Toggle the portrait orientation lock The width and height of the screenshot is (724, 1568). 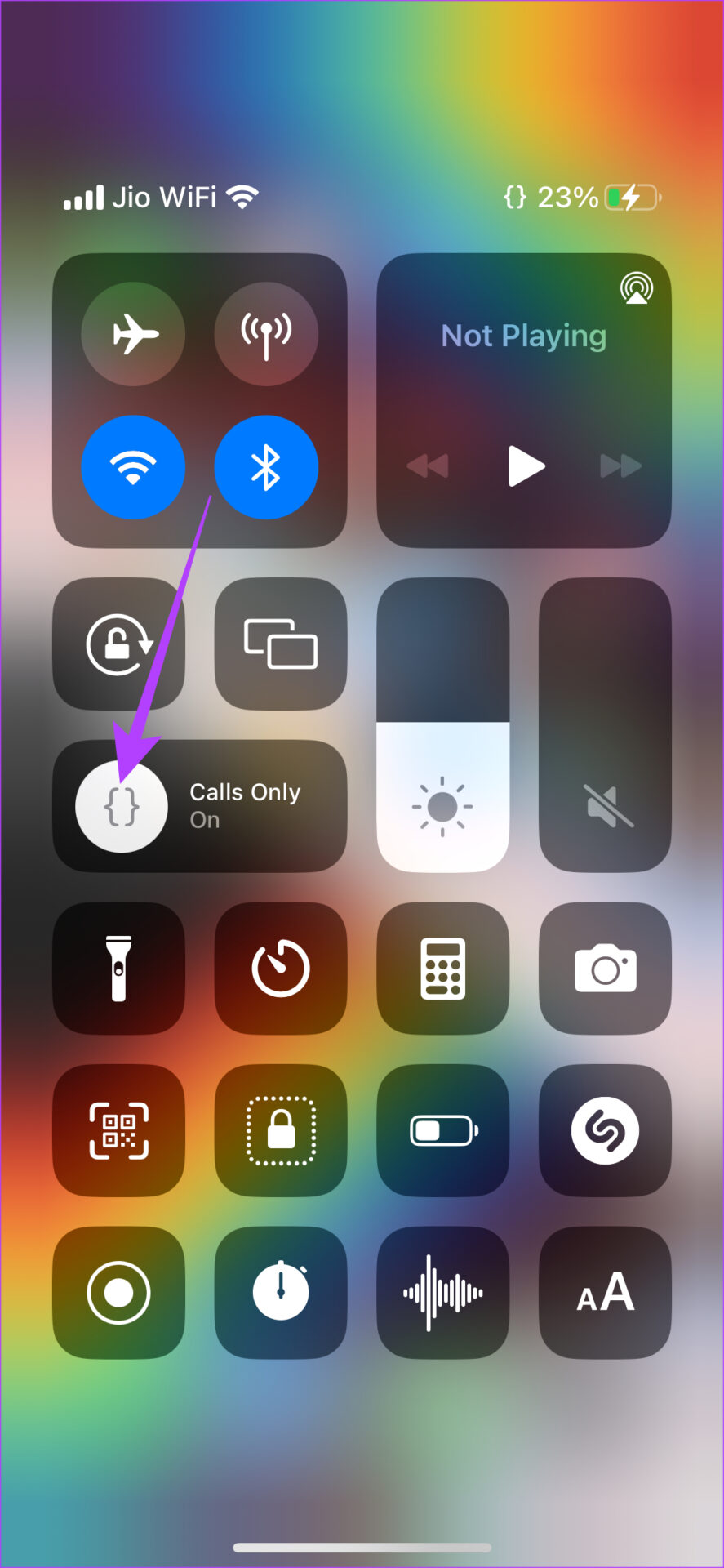118,644
